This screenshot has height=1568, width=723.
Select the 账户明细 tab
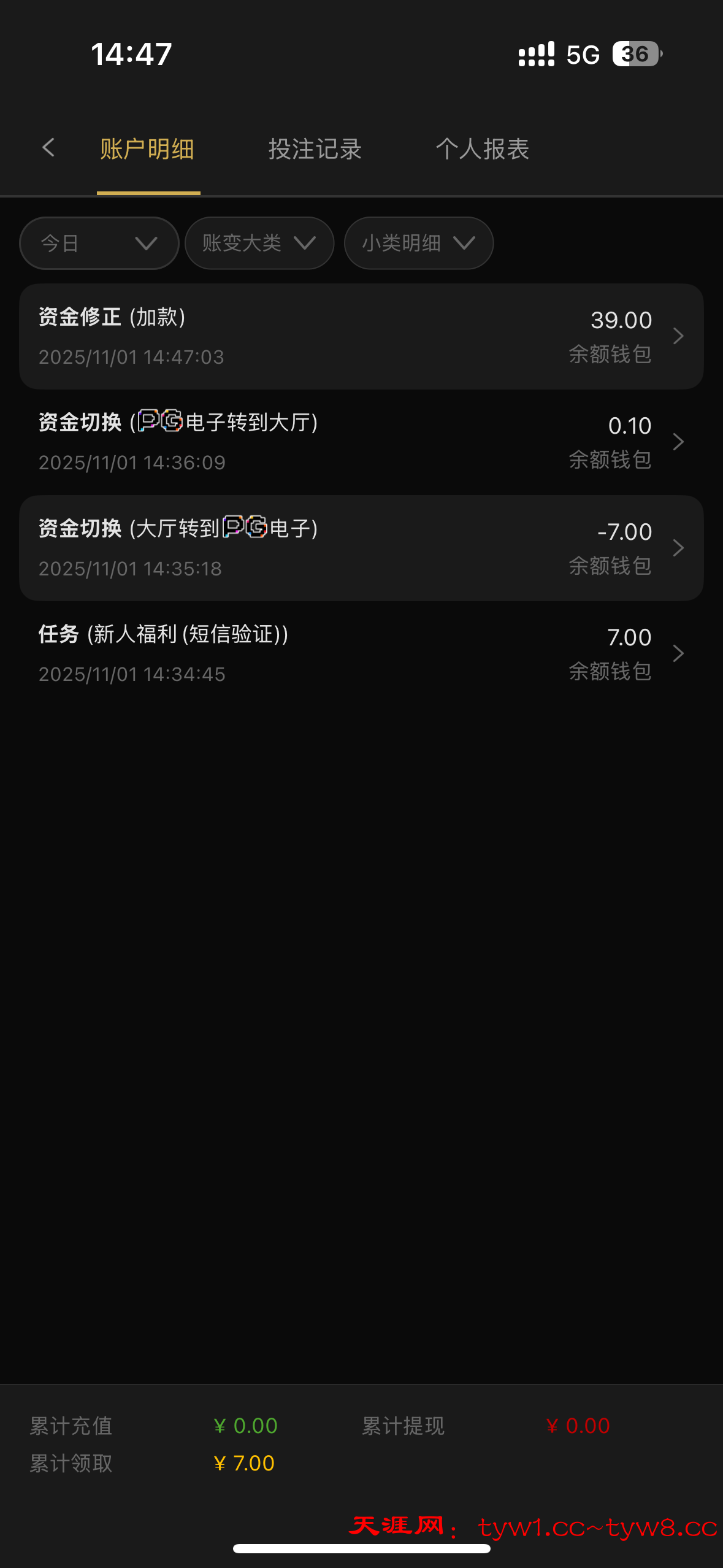point(147,149)
